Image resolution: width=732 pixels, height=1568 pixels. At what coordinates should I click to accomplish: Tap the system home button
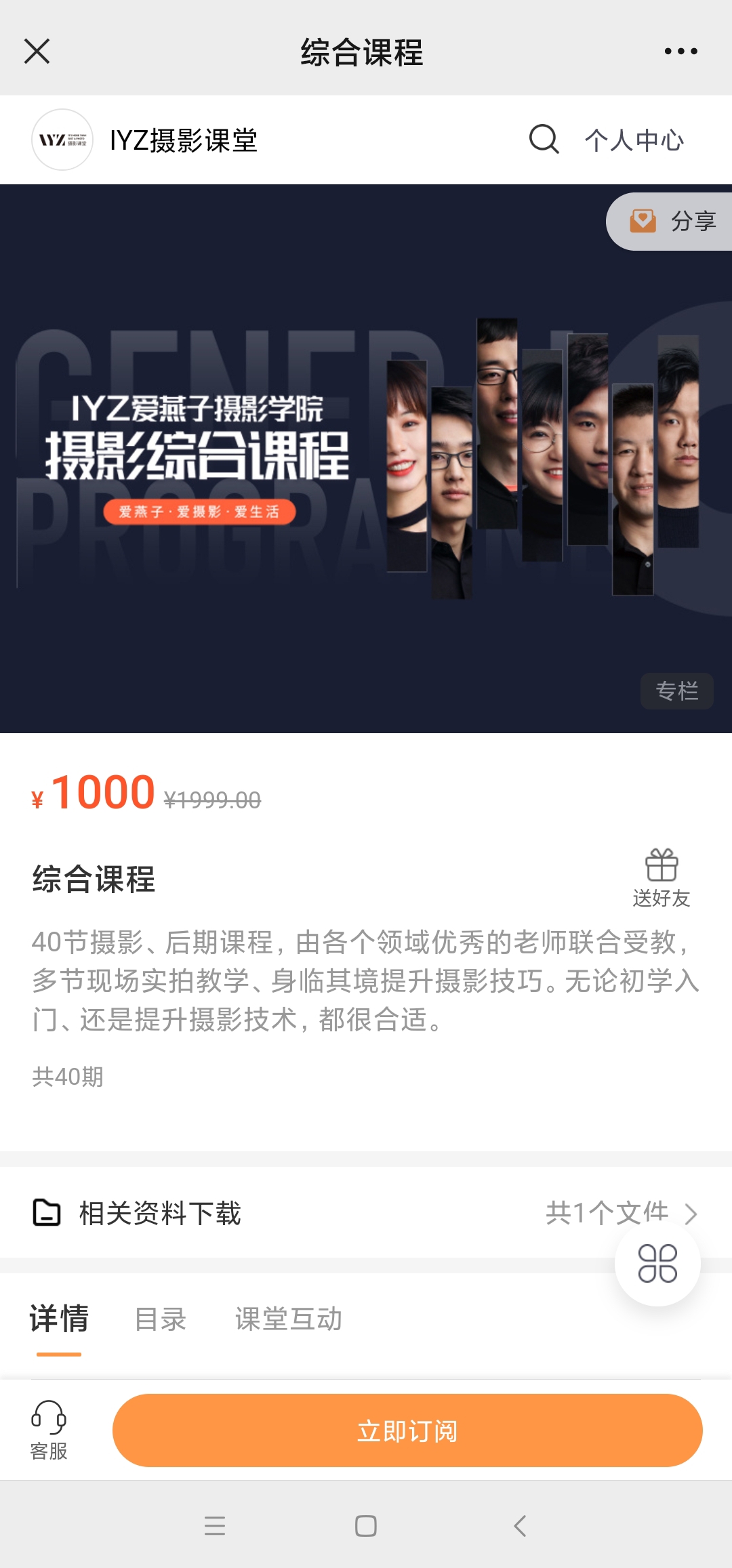tap(366, 1526)
